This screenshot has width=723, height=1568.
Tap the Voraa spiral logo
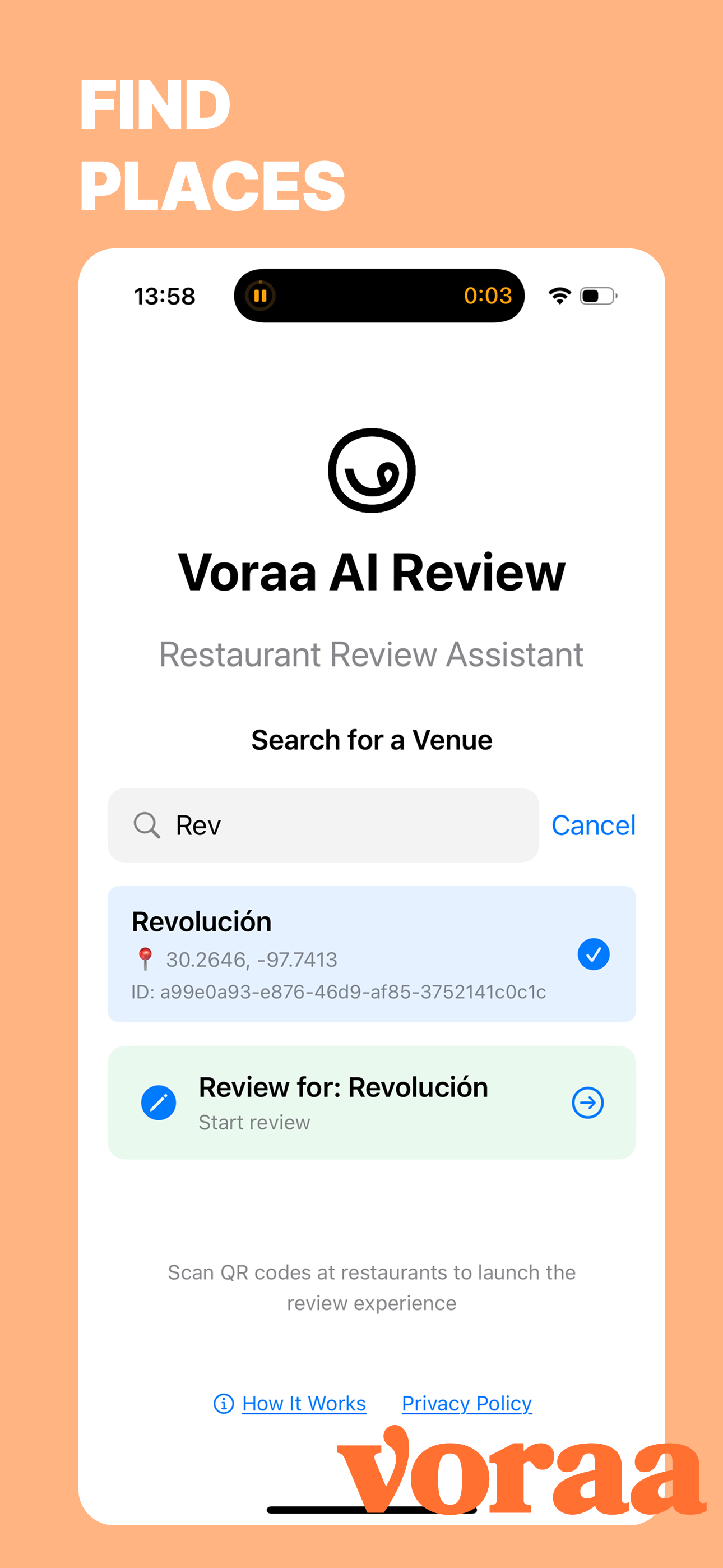pyautogui.click(x=373, y=472)
